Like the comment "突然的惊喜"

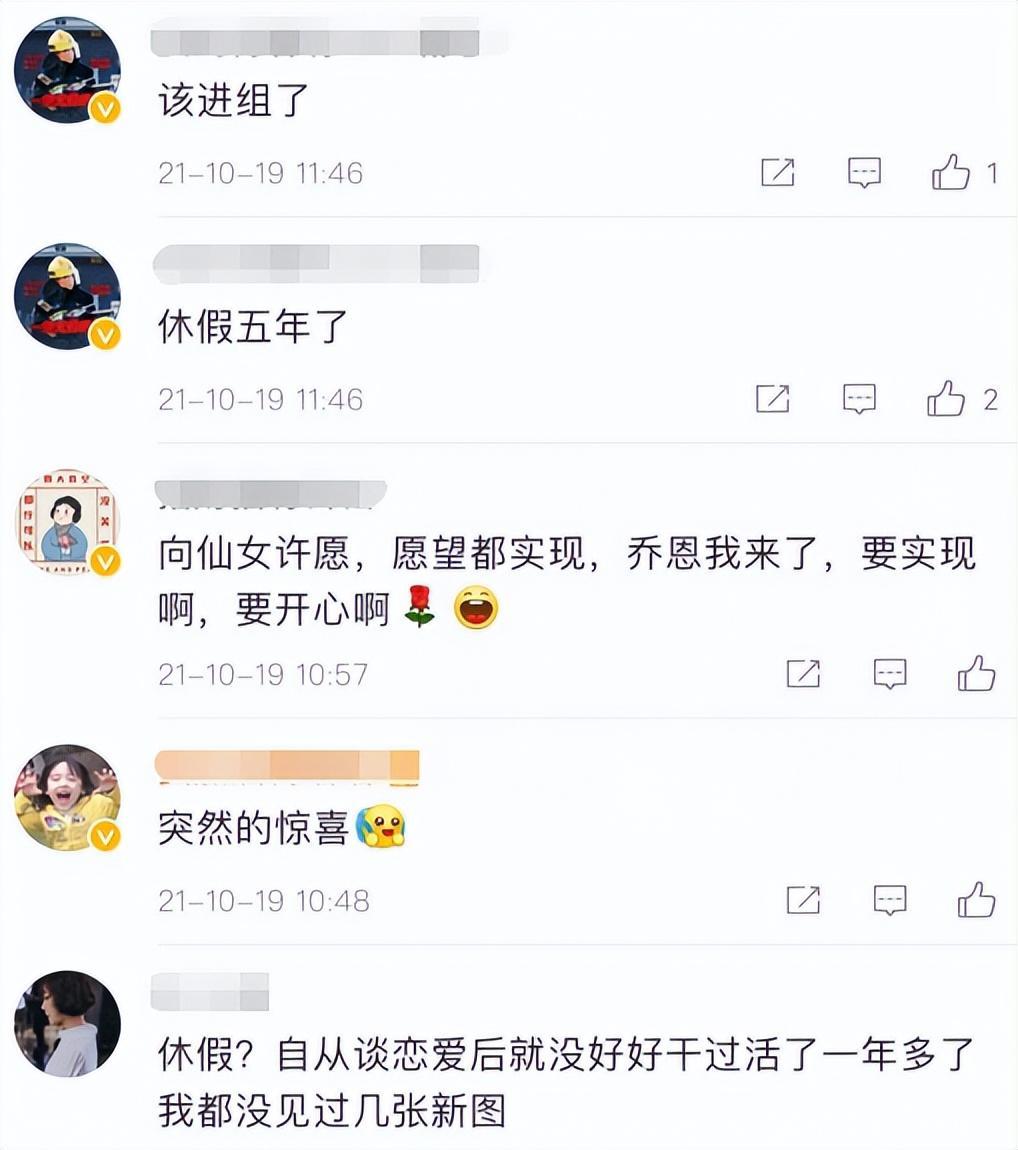click(x=976, y=901)
